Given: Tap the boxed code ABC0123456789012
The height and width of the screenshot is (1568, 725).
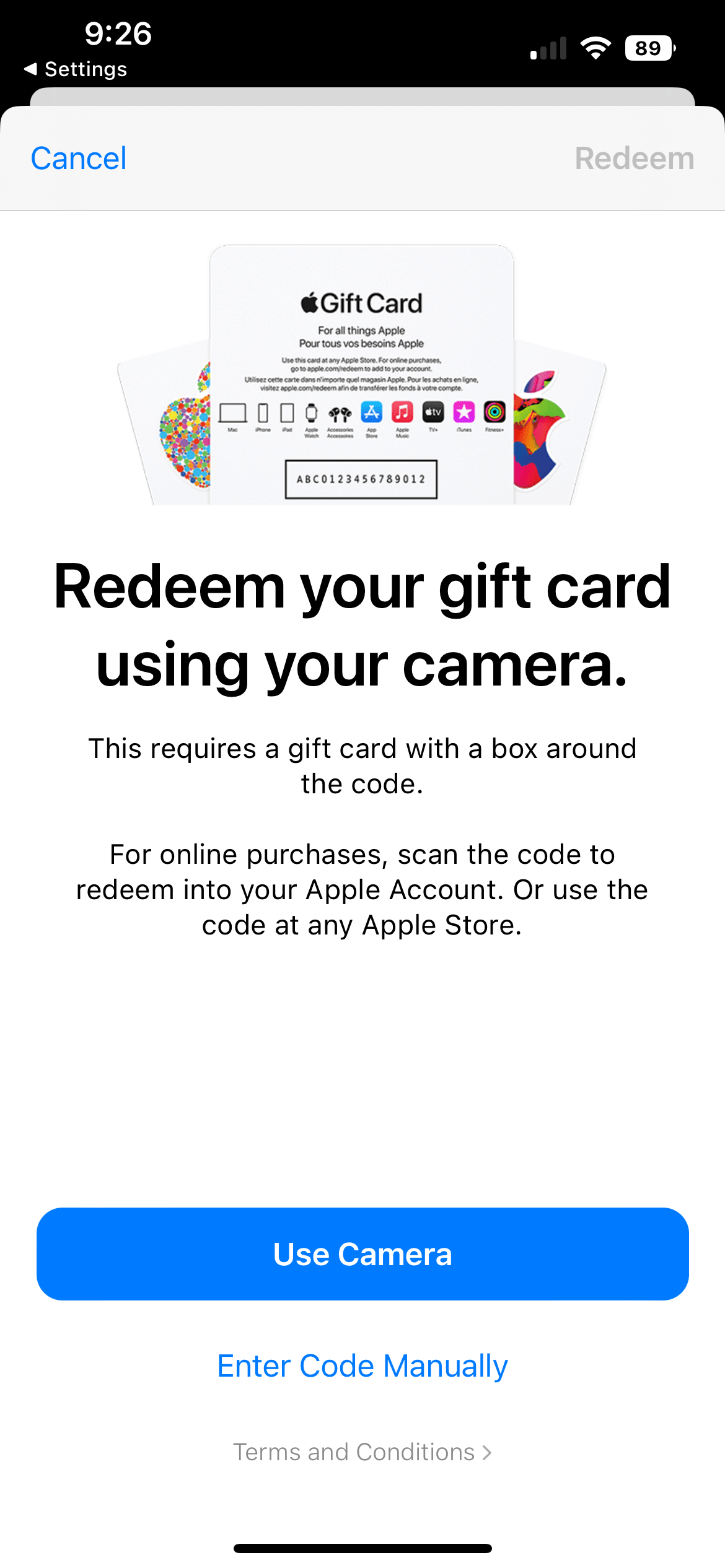Looking at the screenshot, I should click(x=361, y=480).
